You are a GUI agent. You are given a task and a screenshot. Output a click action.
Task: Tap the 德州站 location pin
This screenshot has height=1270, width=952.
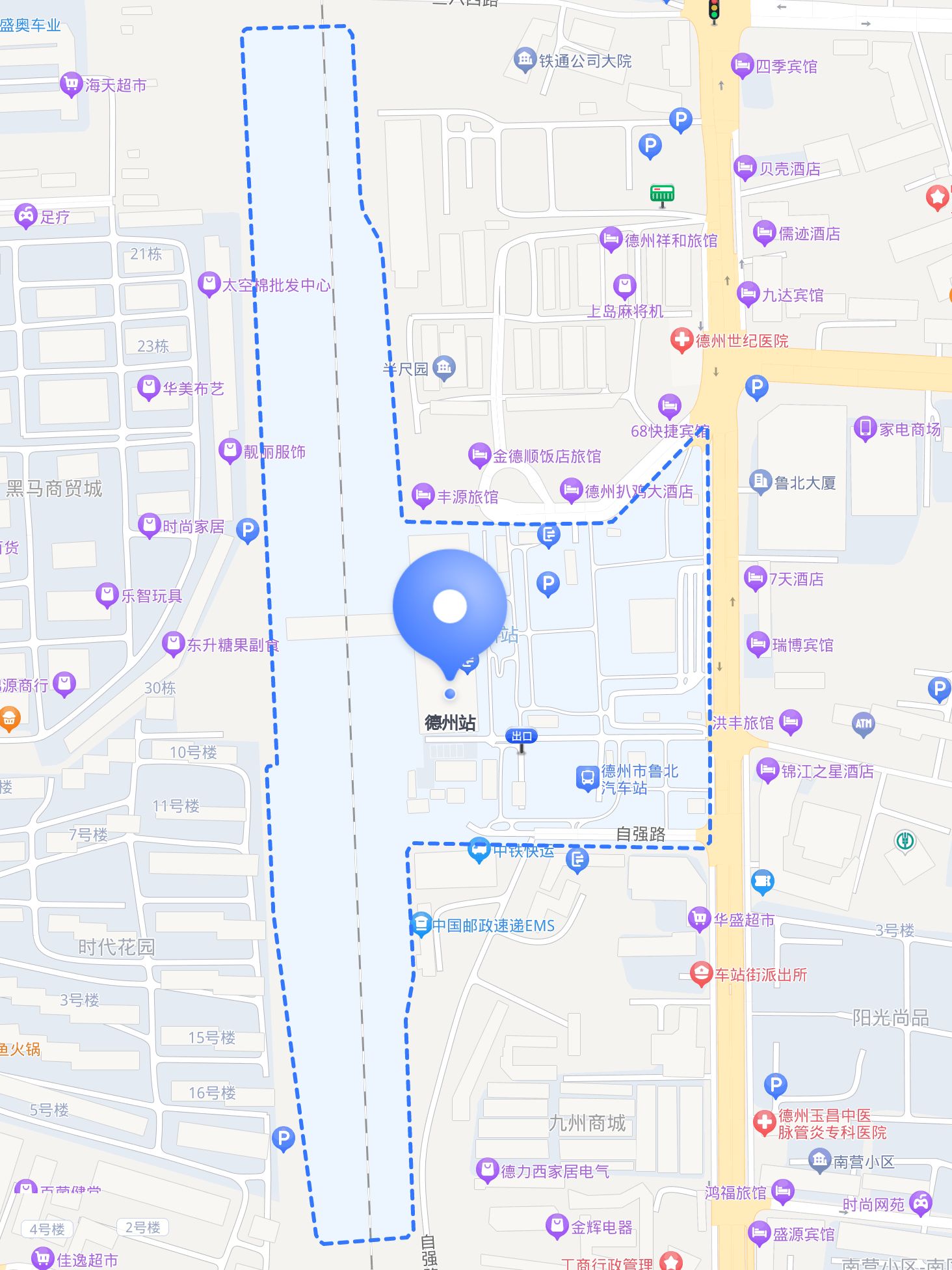pyautogui.click(x=449, y=608)
